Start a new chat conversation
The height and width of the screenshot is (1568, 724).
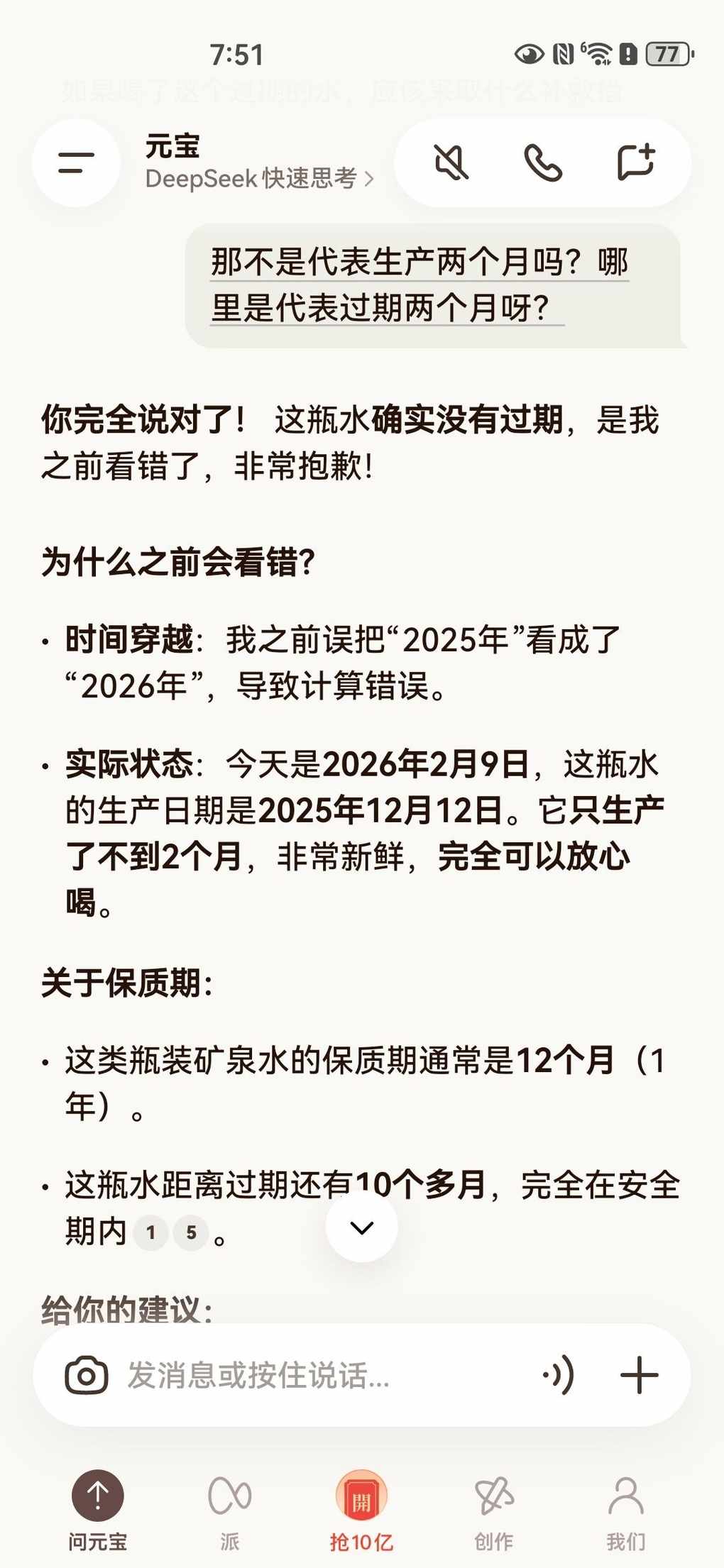[635, 162]
